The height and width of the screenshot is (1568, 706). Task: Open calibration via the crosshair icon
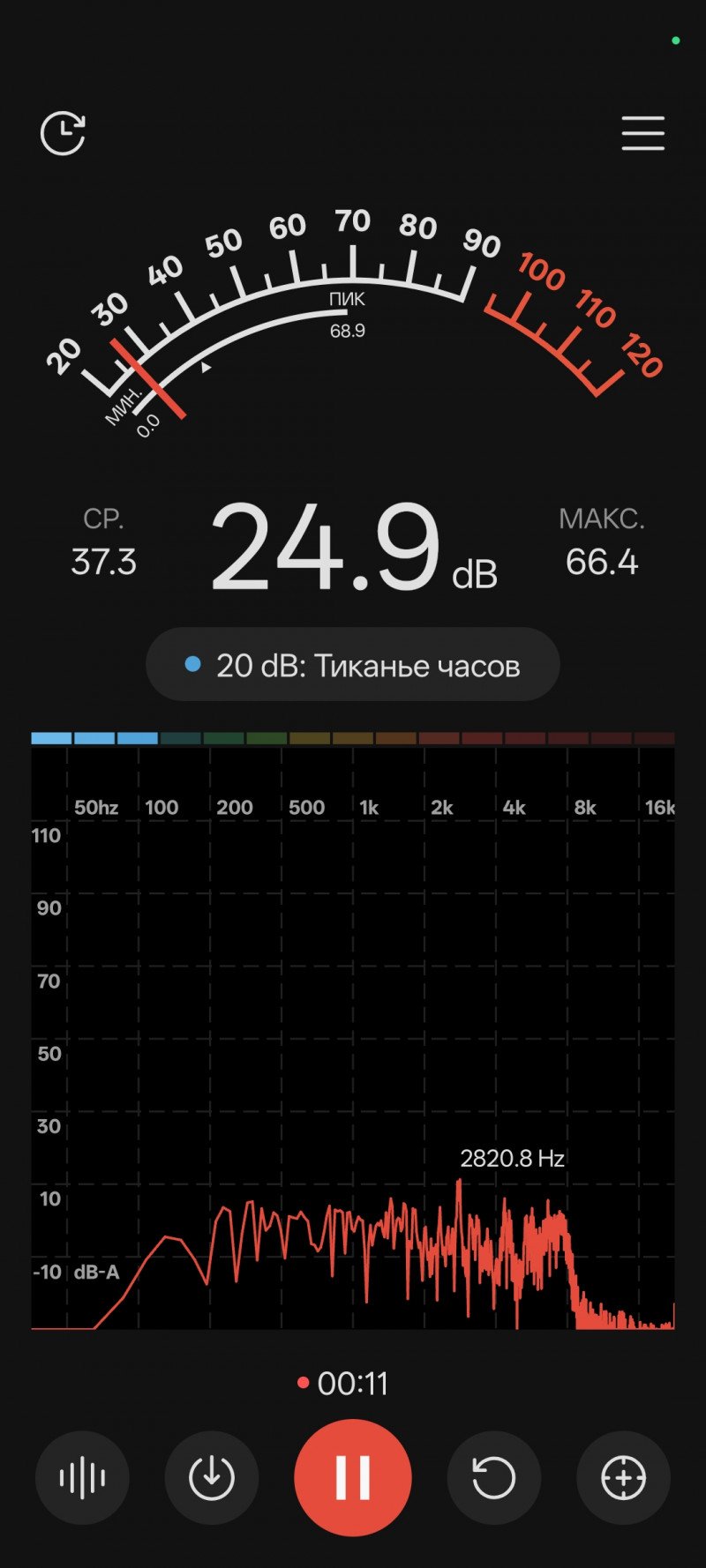(x=623, y=1477)
